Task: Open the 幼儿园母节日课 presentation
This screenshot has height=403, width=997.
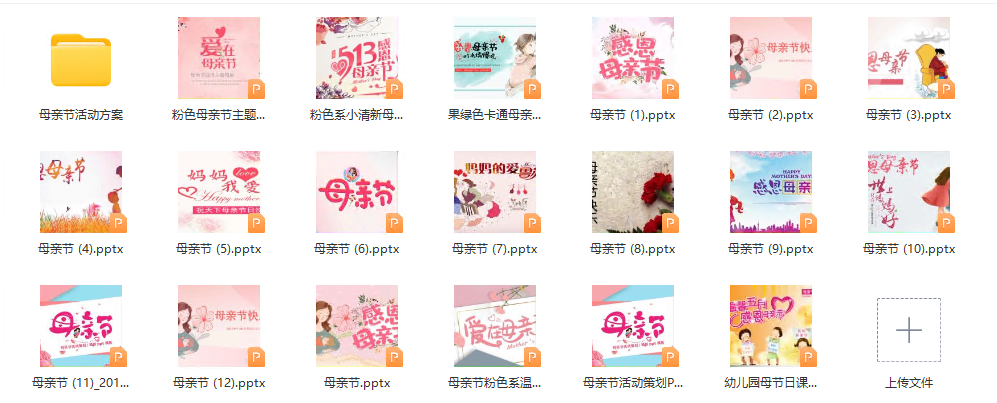Action: coord(771,326)
